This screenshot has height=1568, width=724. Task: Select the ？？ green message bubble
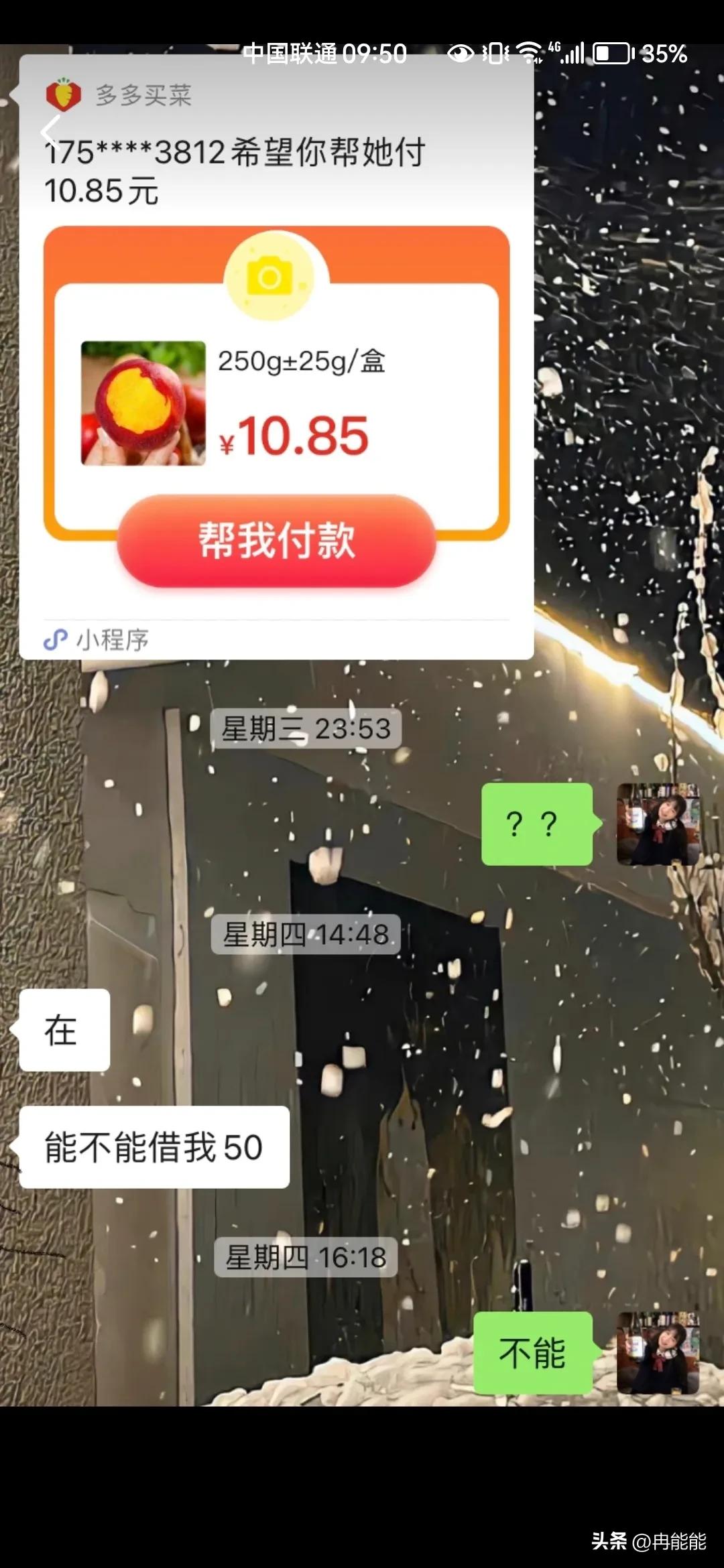[x=536, y=825]
